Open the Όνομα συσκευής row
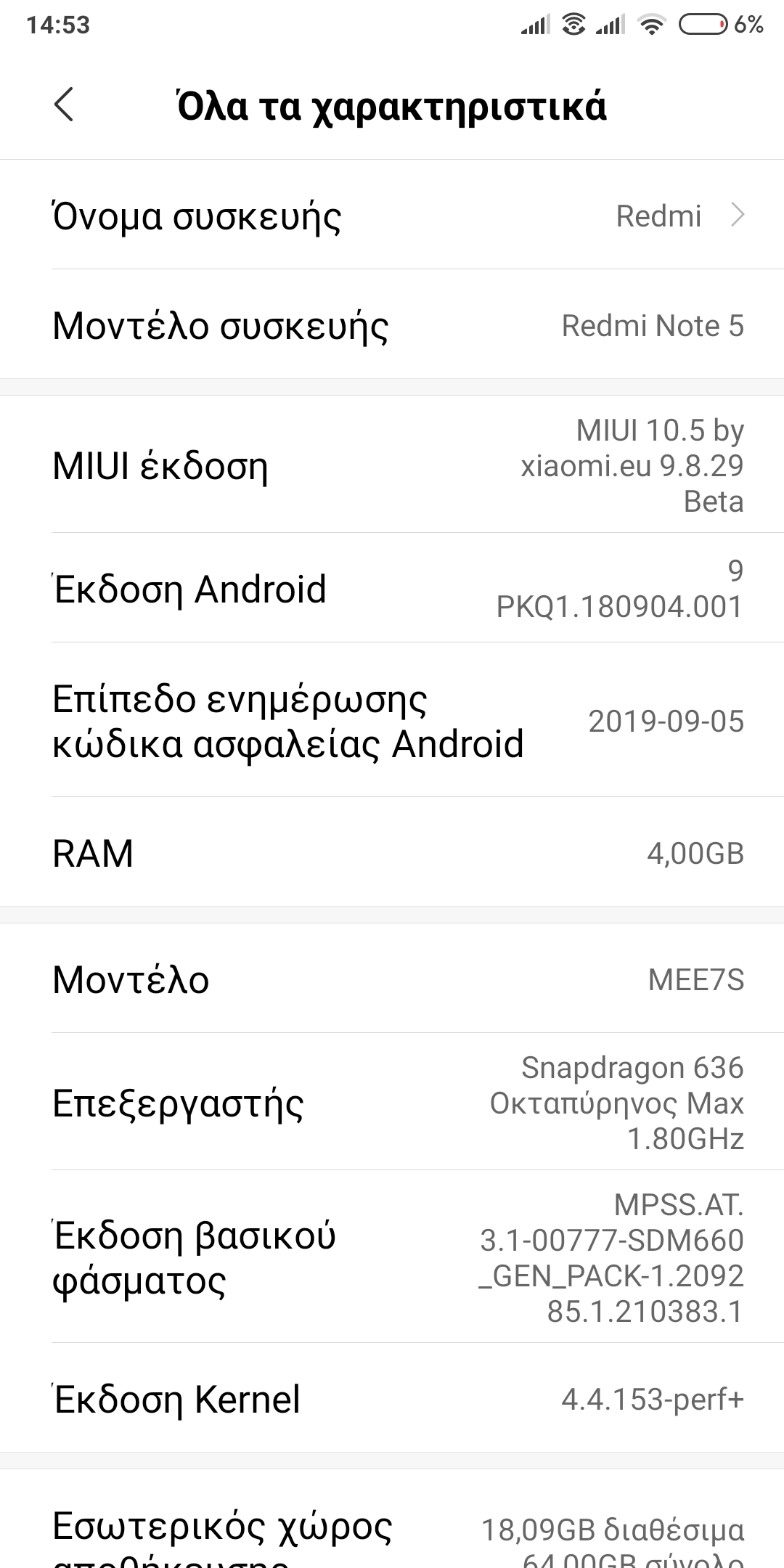This screenshot has width=784, height=1568. pyautogui.click(x=392, y=216)
